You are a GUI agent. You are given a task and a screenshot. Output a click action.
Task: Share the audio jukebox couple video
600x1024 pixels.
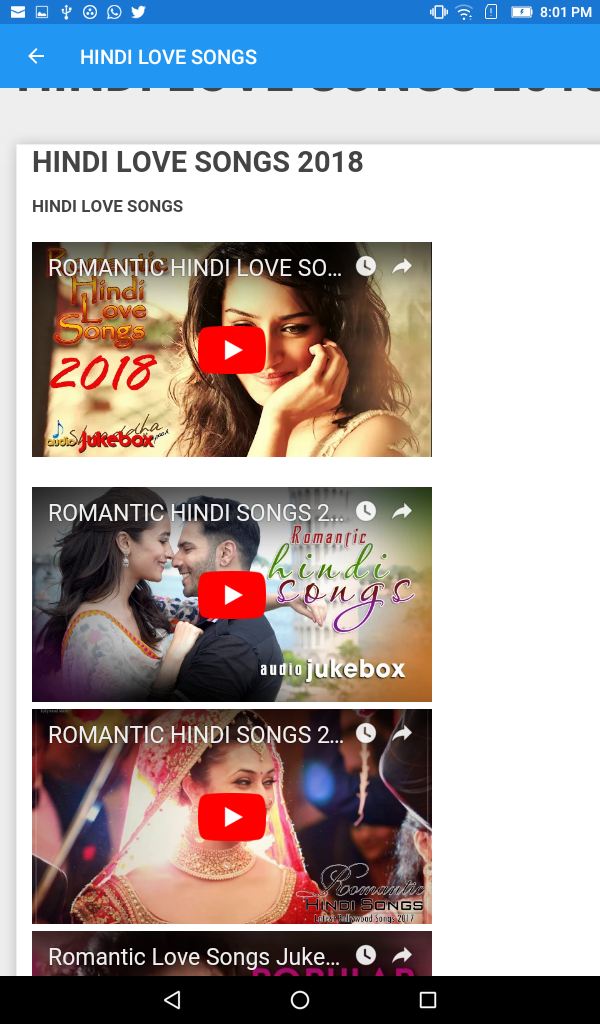pyautogui.click(x=402, y=512)
